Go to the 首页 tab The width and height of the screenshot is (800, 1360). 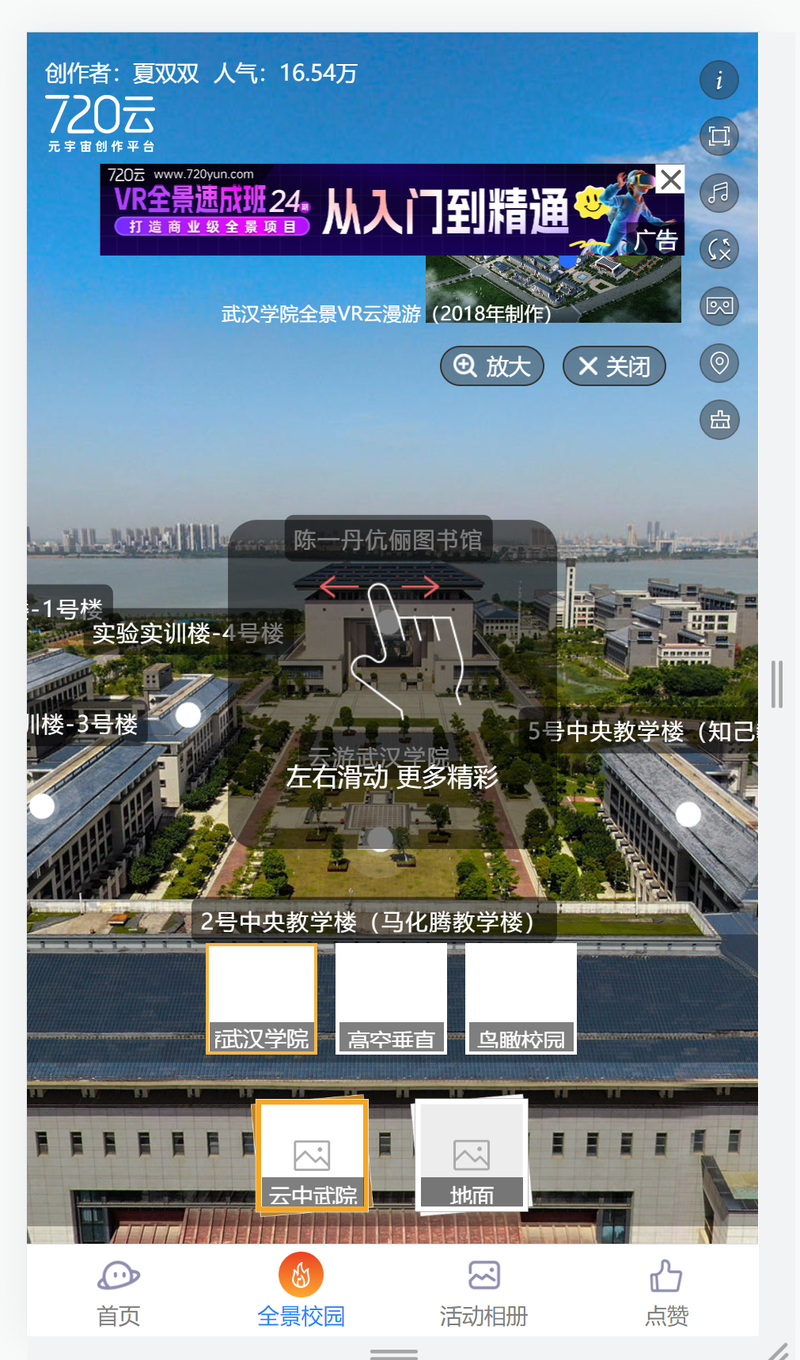pyautogui.click(x=119, y=1292)
